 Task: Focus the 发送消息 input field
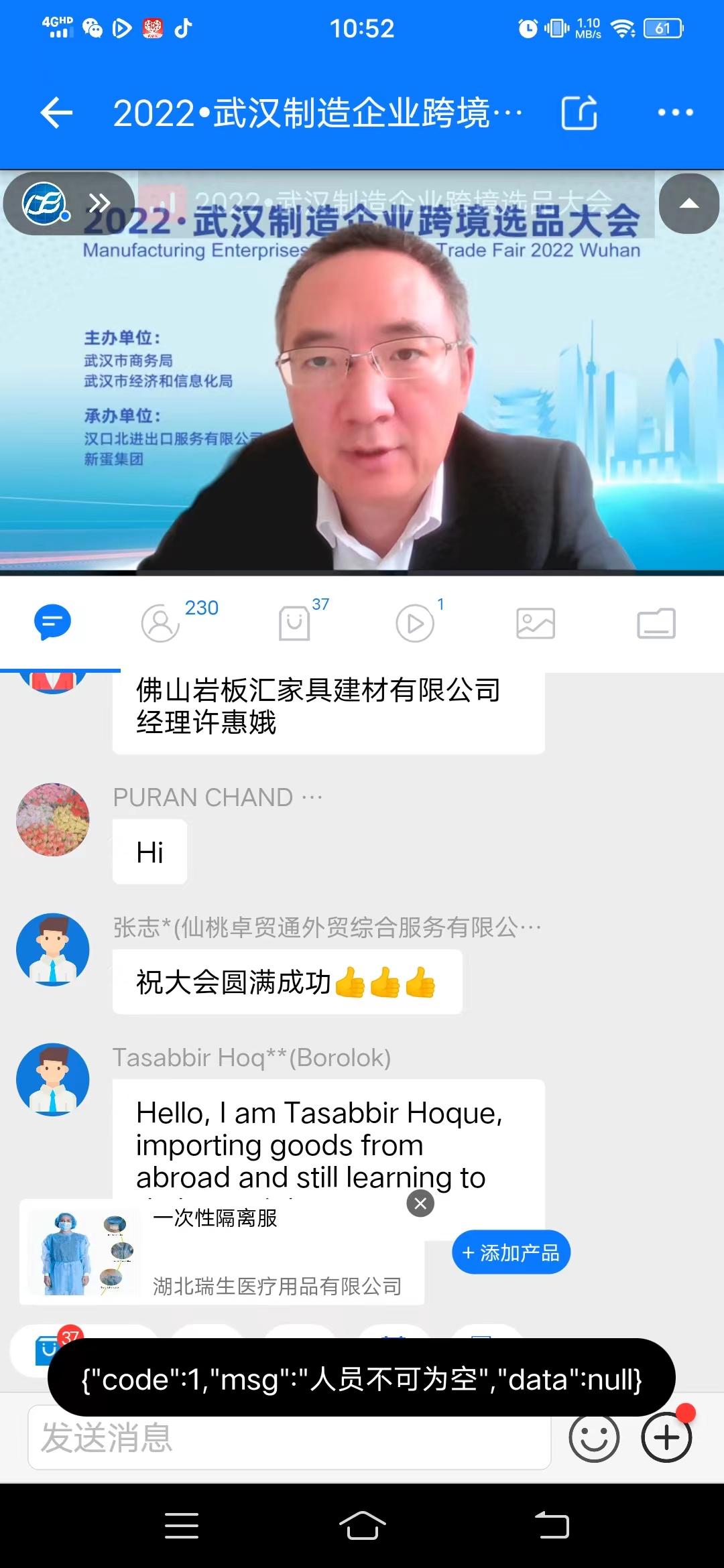pyautogui.click(x=288, y=1437)
